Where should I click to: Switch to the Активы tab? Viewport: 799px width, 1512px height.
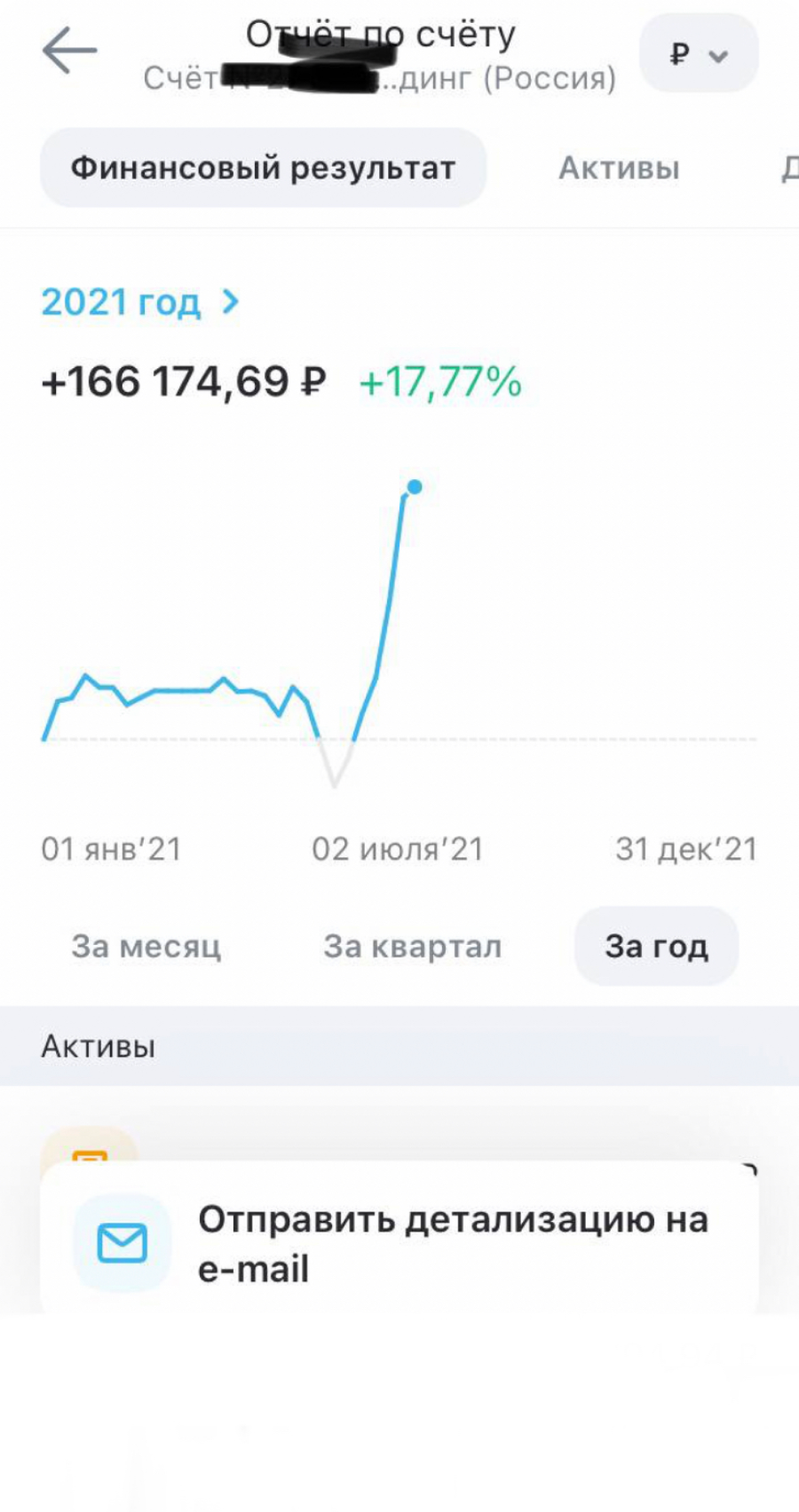click(619, 168)
